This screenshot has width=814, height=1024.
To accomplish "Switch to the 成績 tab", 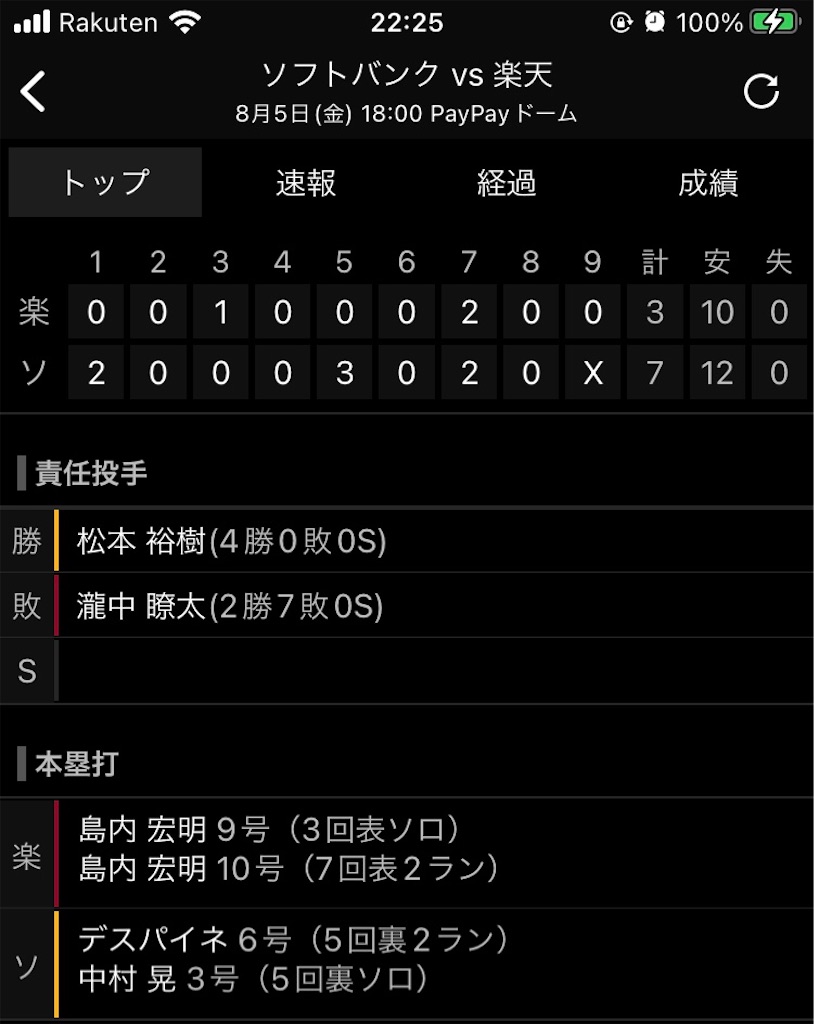I will (x=708, y=183).
